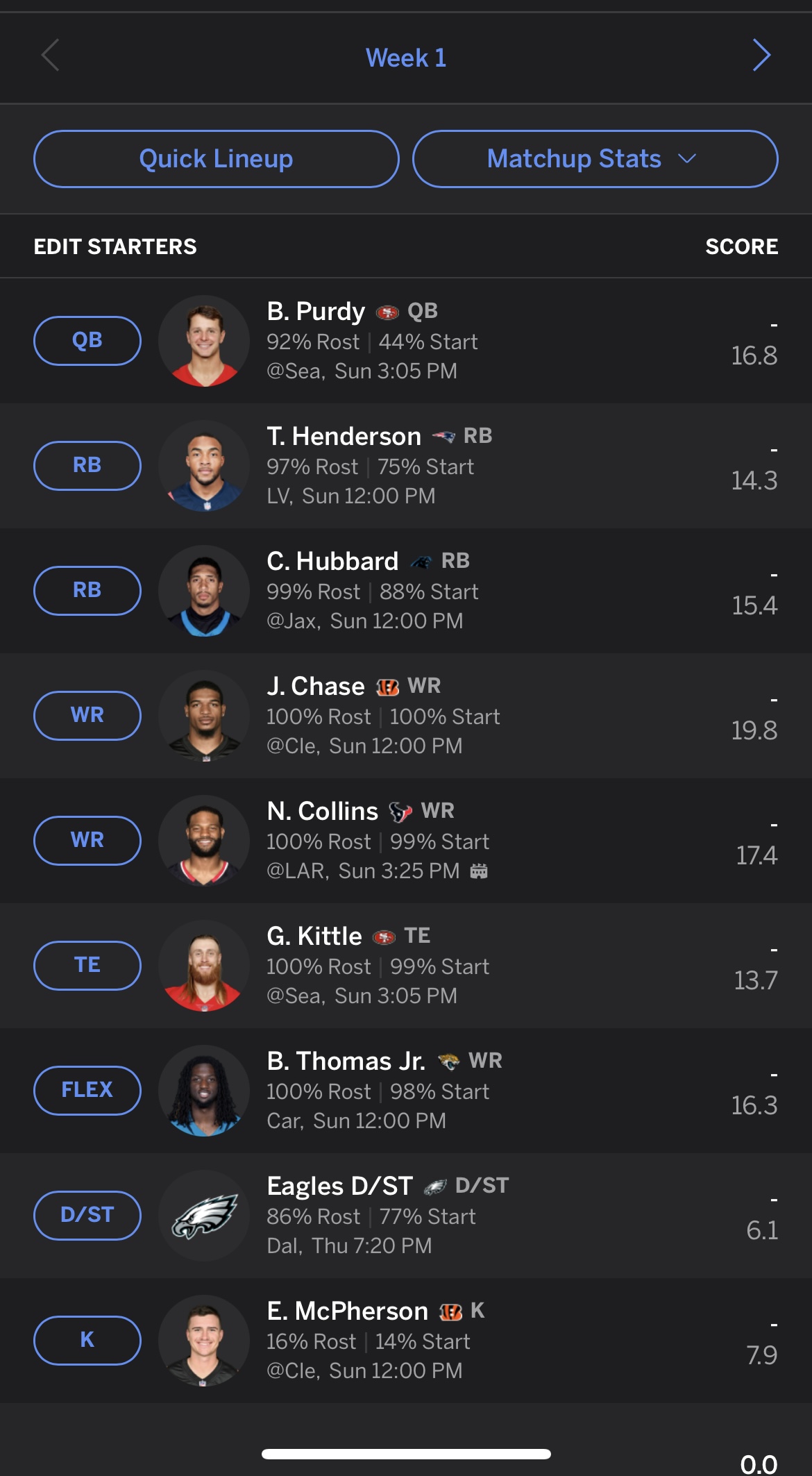Open Quick Lineup
The width and height of the screenshot is (812, 1476).
pyautogui.click(x=216, y=159)
